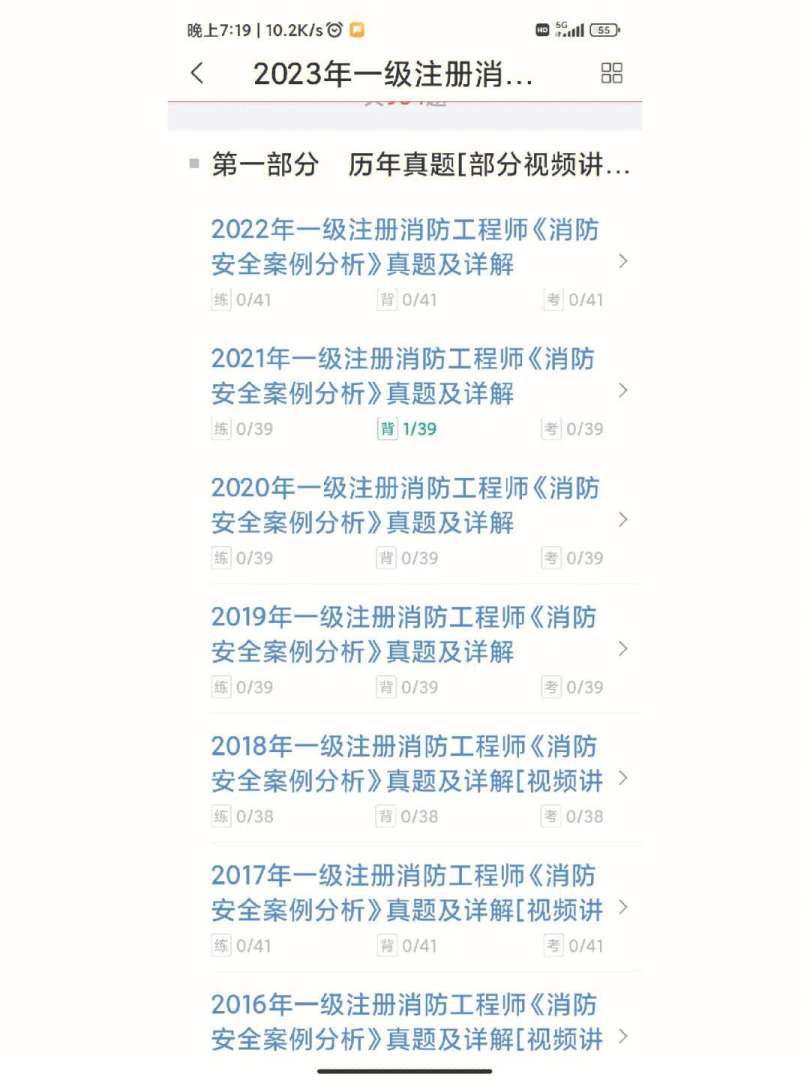Open the 2018 paper using the right chevron
810x1080 pixels.
click(x=622, y=779)
